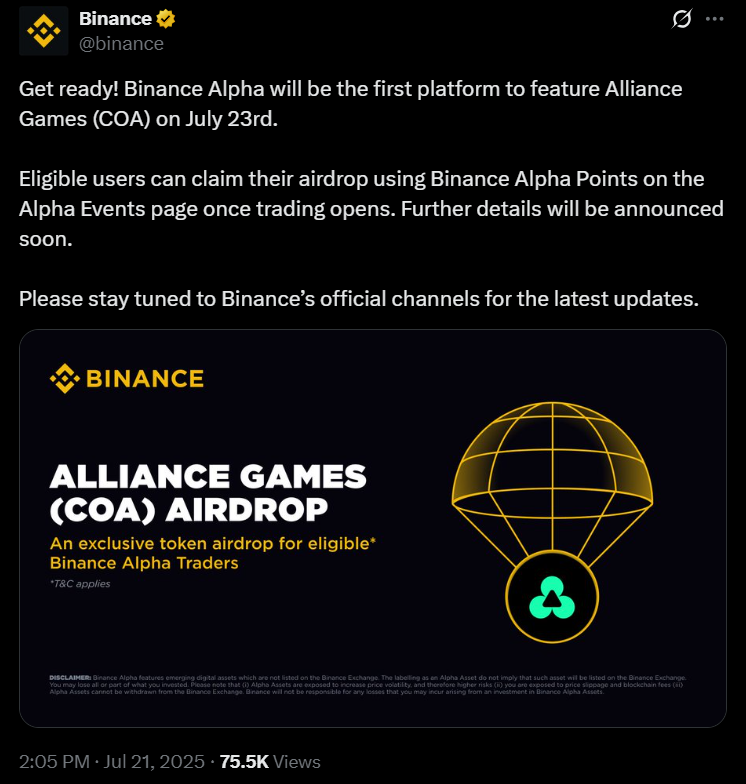Image resolution: width=746 pixels, height=784 pixels.
Task: Open the Alliance Games airdrop image
Action: [372, 527]
